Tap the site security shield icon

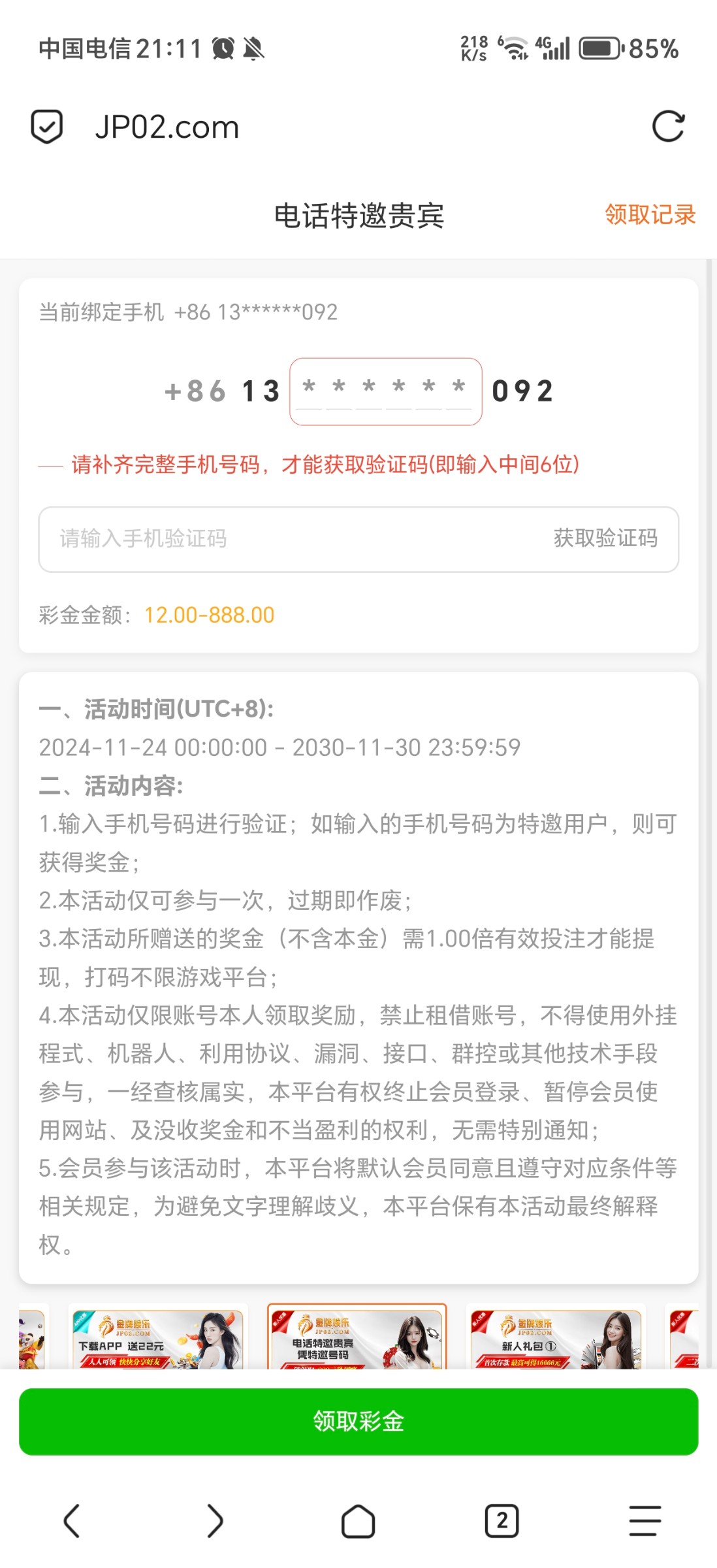tap(46, 126)
